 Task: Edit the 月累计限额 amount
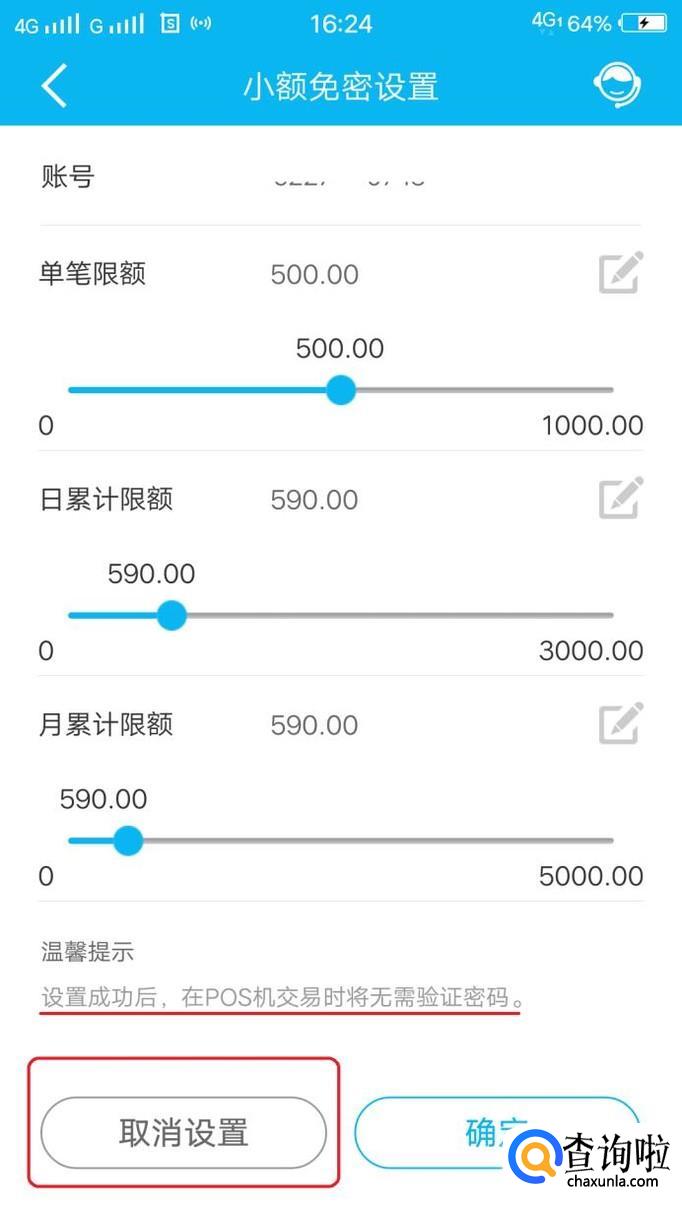620,723
